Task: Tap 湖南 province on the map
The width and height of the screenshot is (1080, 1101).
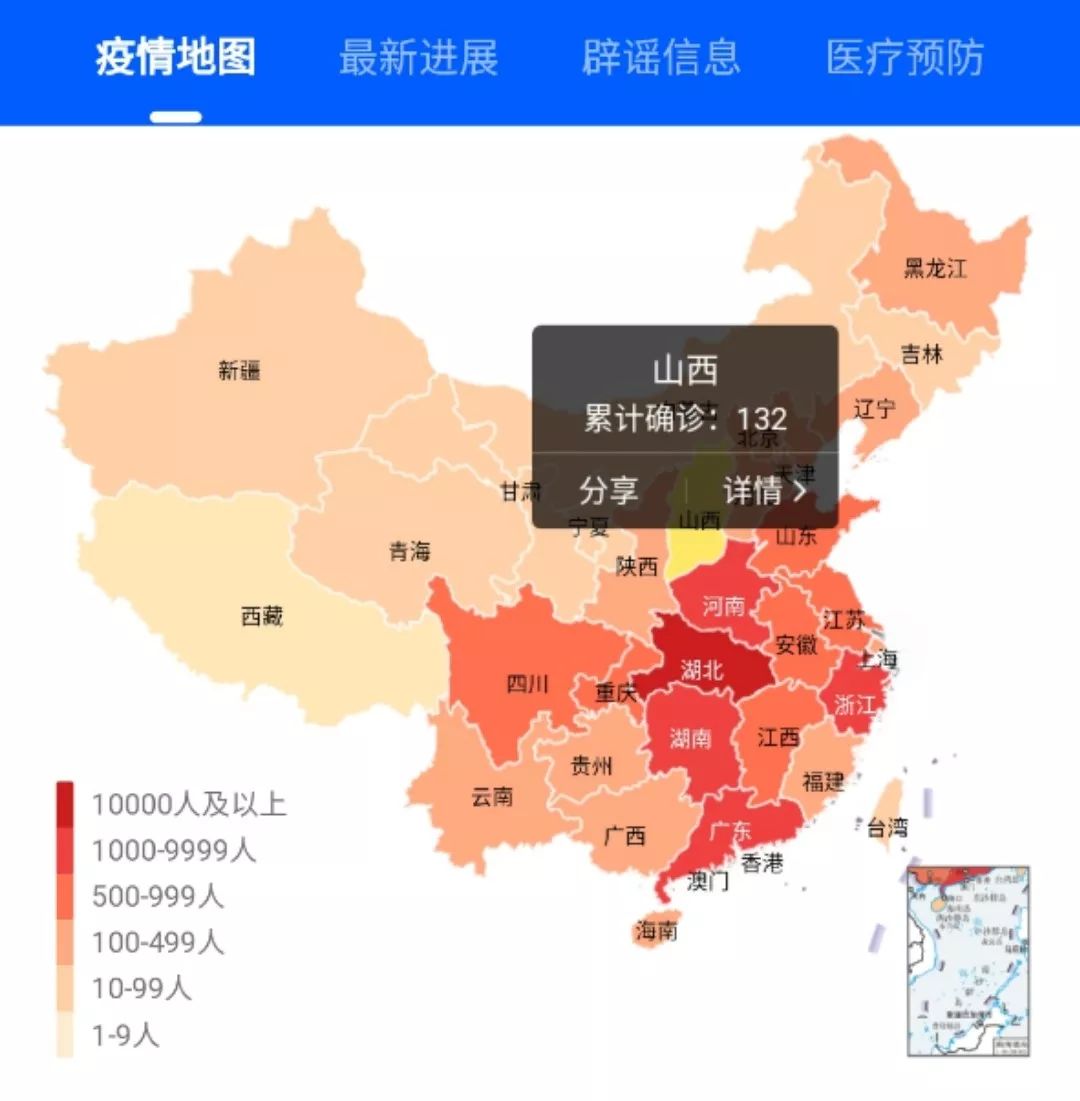Action: (x=690, y=738)
